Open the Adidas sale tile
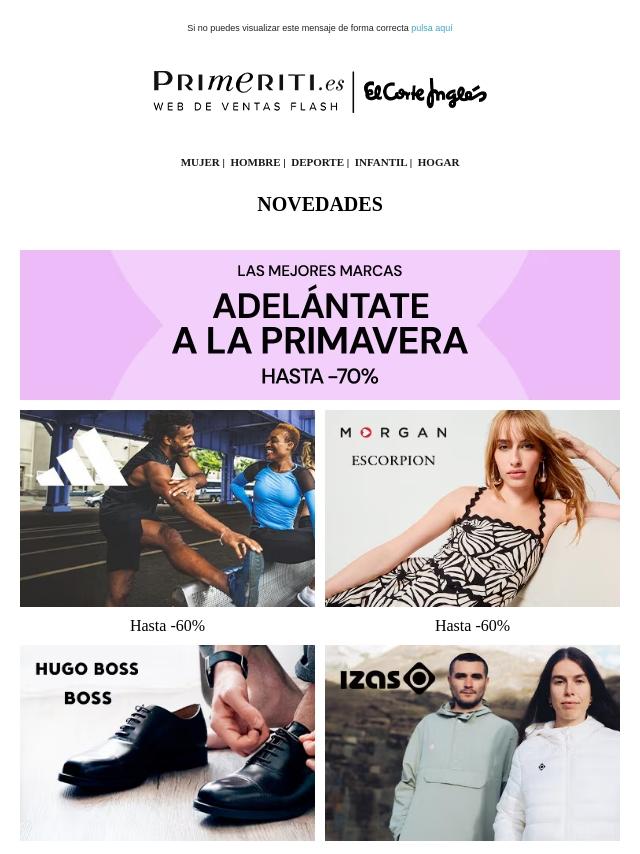Image resolution: width=640 pixels, height=854 pixels. pyautogui.click(x=167, y=508)
